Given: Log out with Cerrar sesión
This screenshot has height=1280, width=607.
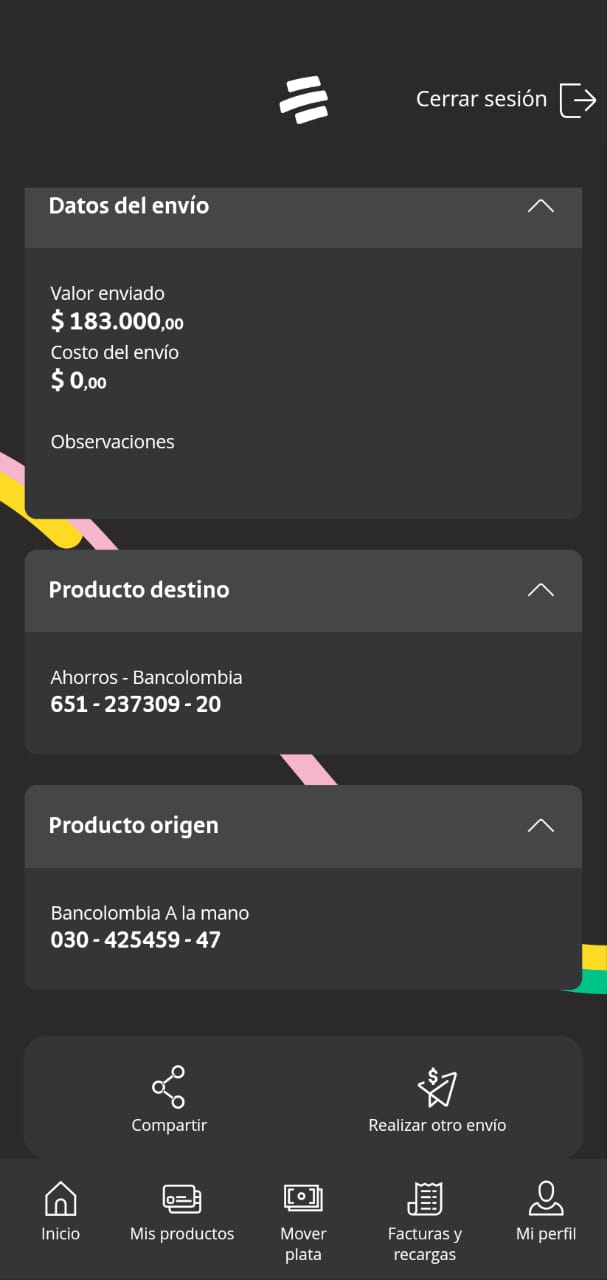Looking at the screenshot, I should point(506,100).
